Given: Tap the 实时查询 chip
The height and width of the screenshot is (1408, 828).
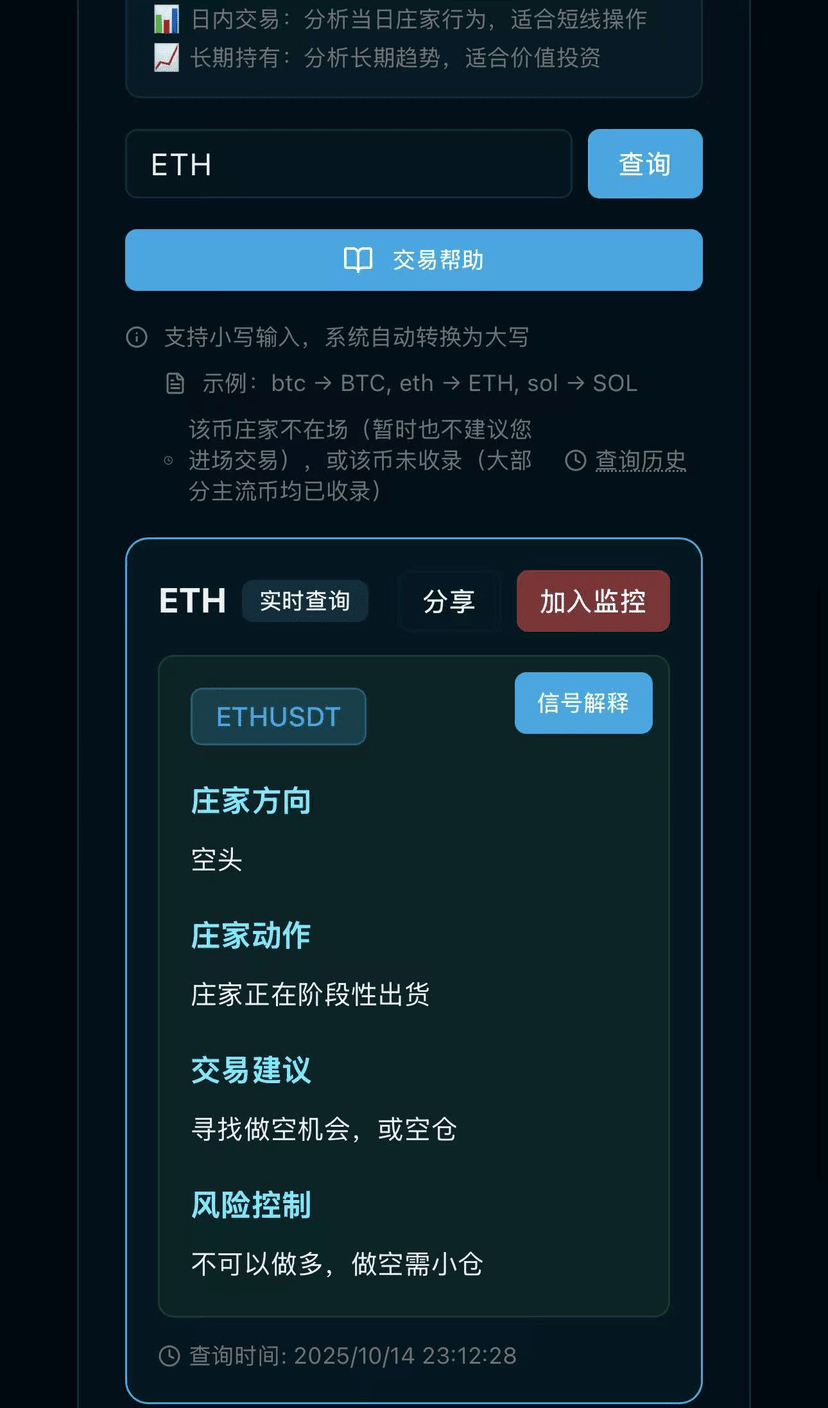Looking at the screenshot, I should (x=305, y=601).
